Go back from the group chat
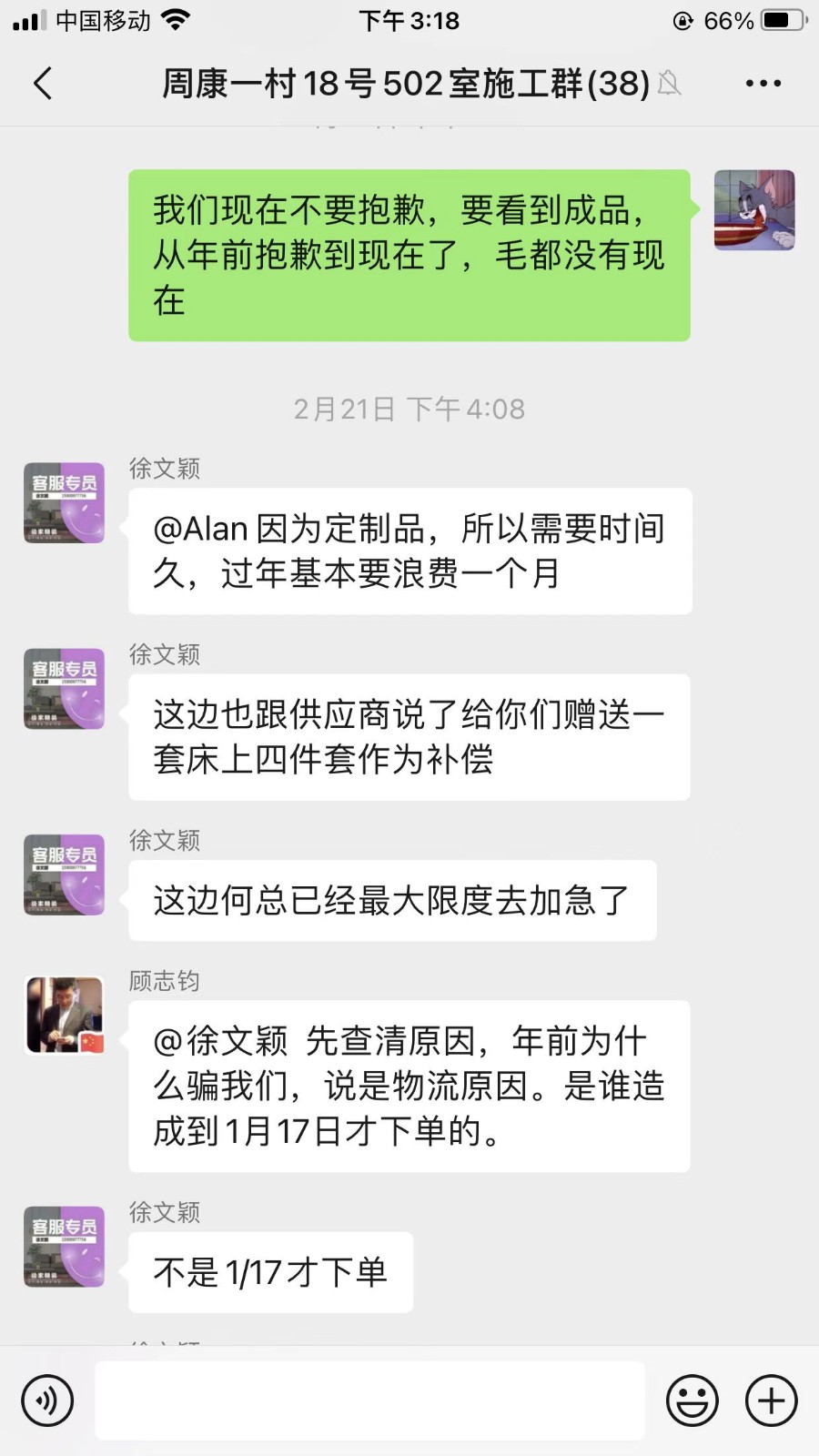The height and width of the screenshot is (1456, 819). pyautogui.click(x=43, y=84)
